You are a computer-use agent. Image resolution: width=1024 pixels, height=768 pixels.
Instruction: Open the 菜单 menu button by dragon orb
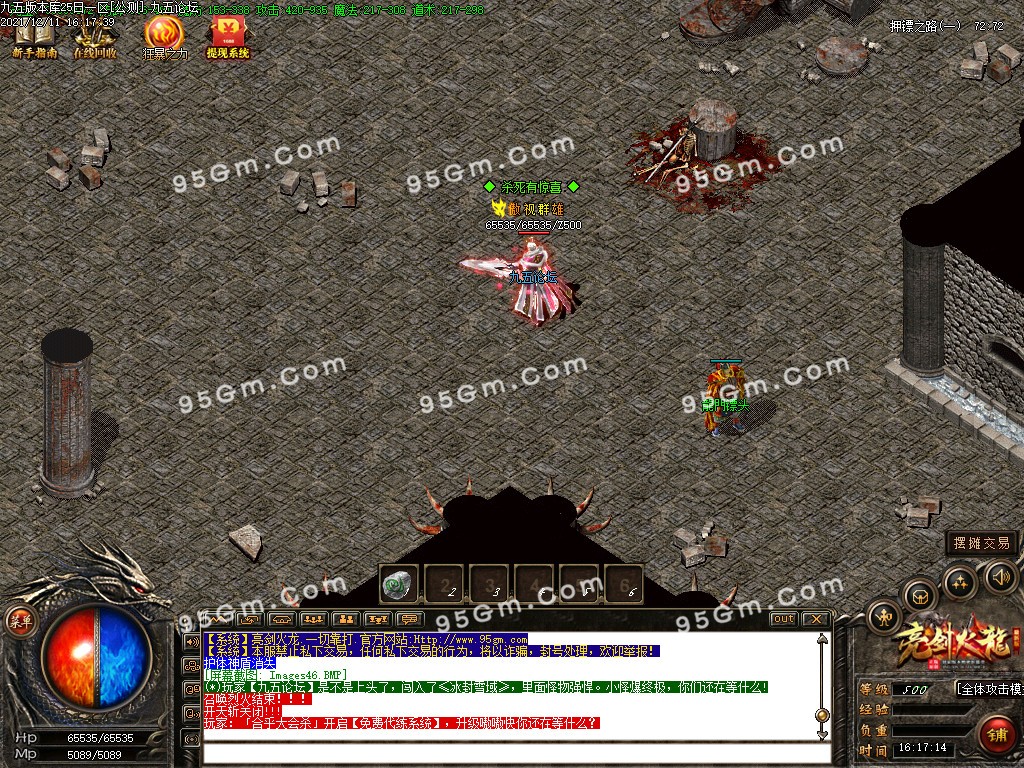pos(20,621)
